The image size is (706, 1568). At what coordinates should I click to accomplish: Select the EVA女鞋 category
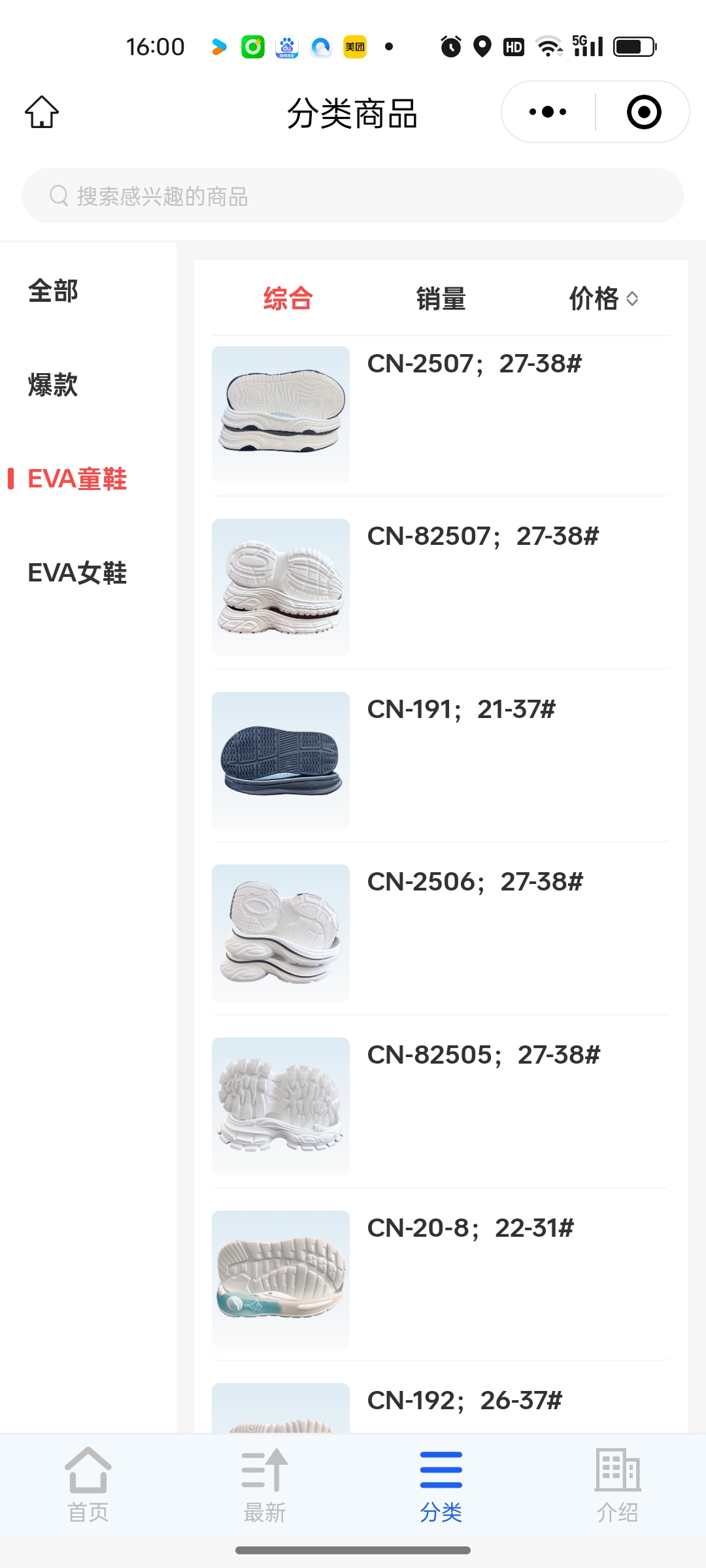[x=77, y=573]
